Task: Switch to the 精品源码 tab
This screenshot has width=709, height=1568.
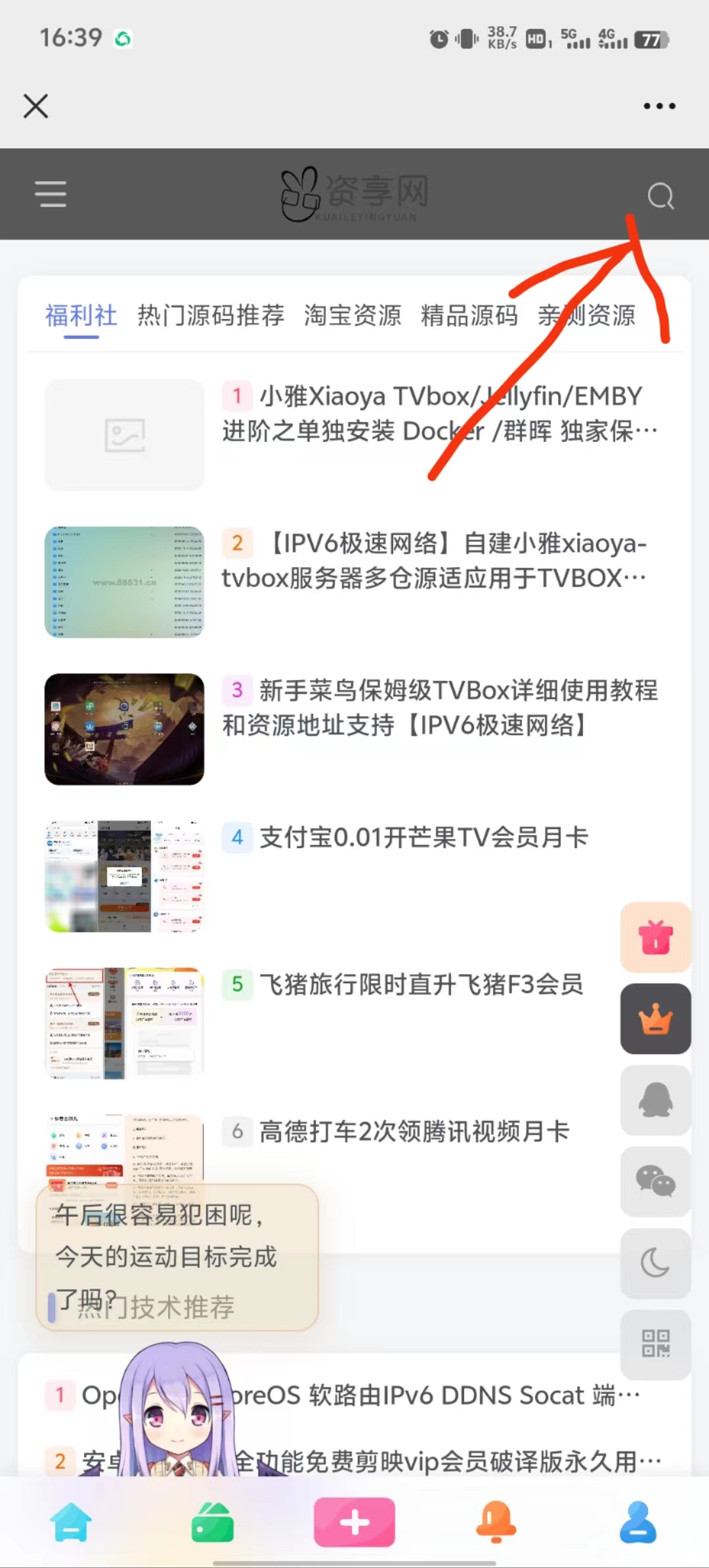Action: tap(469, 316)
